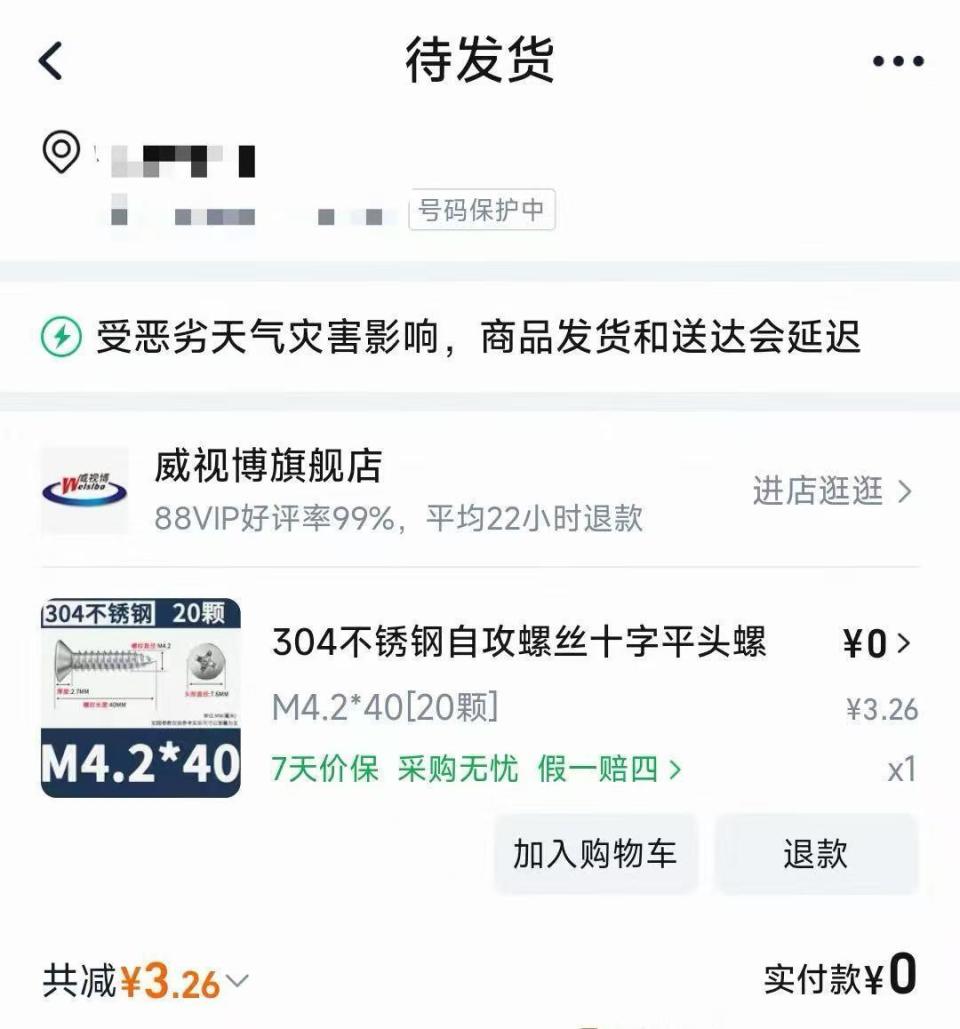Click the location pin icon beside the address
This screenshot has height=1029, width=960.
[62, 153]
